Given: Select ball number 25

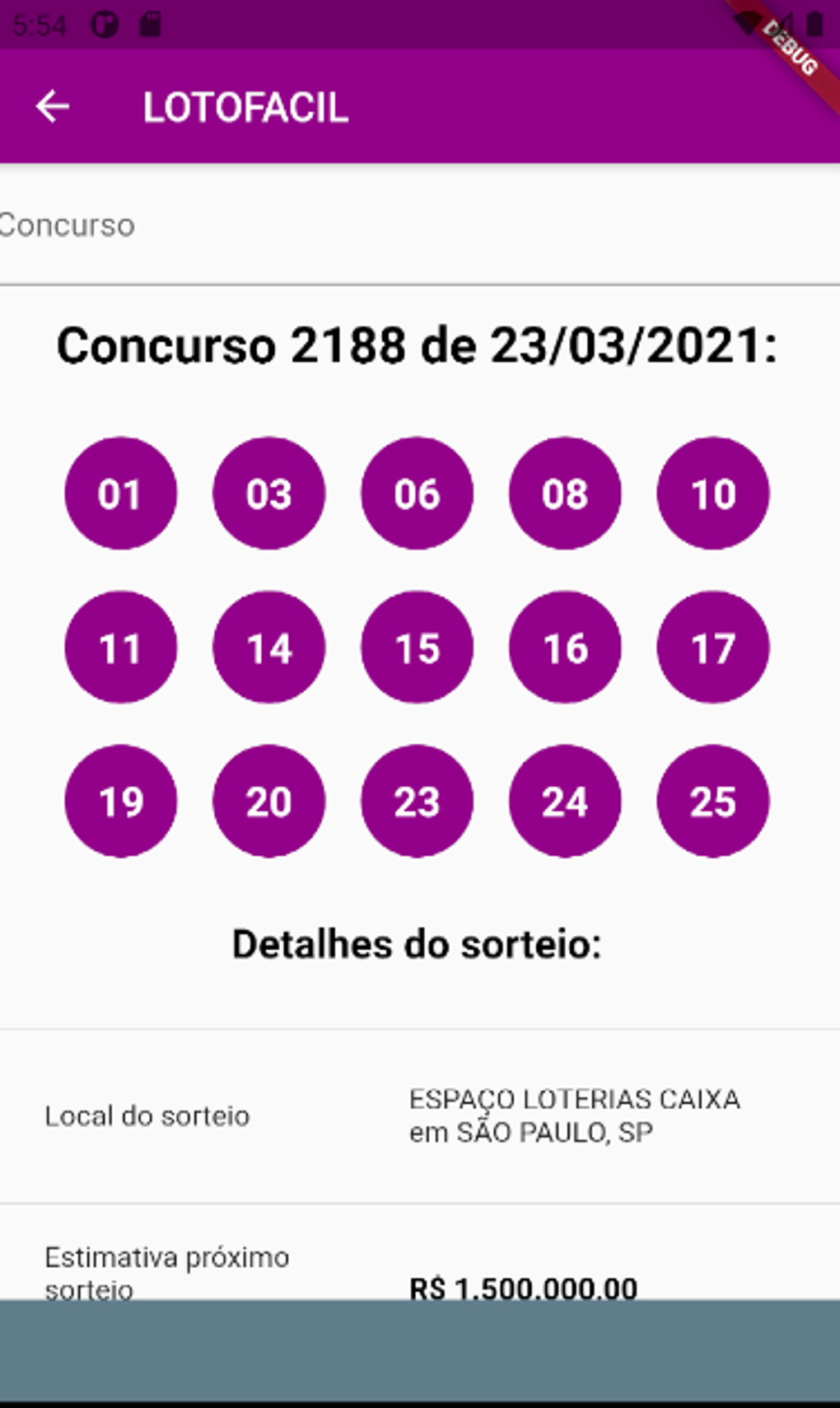Looking at the screenshot, I should 713,801.
